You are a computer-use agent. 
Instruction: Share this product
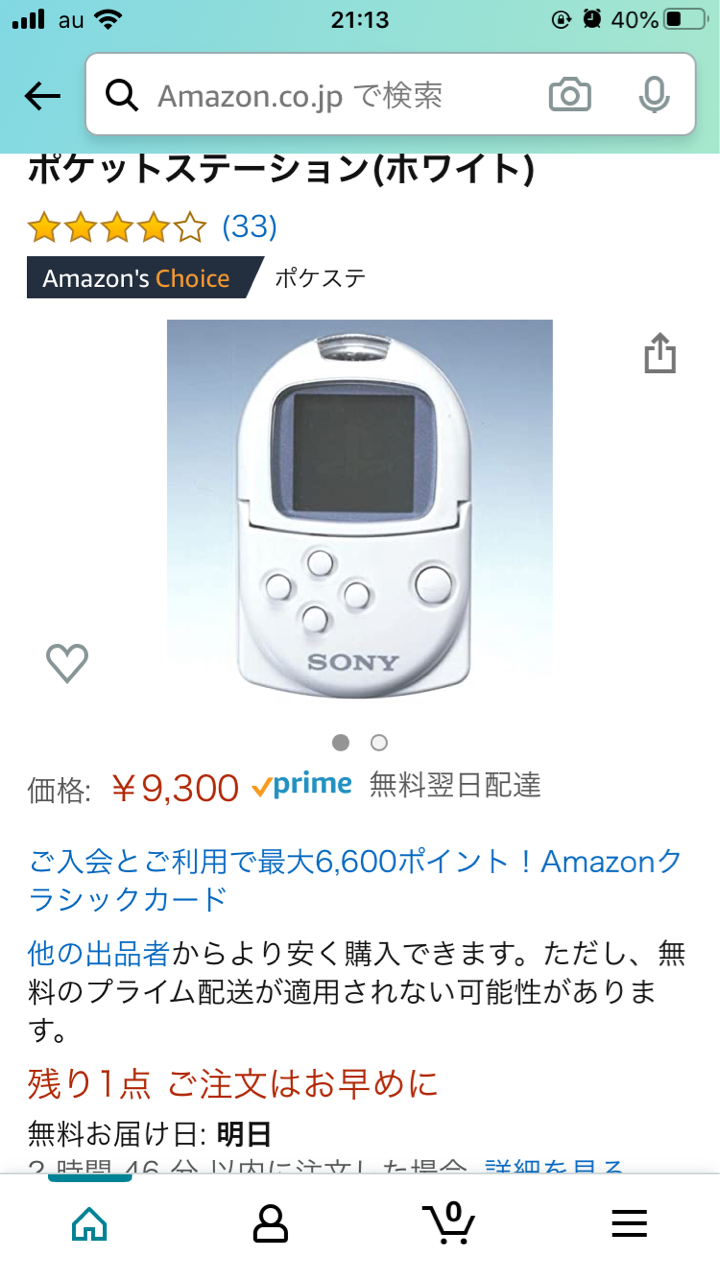(x=660, y=353)
